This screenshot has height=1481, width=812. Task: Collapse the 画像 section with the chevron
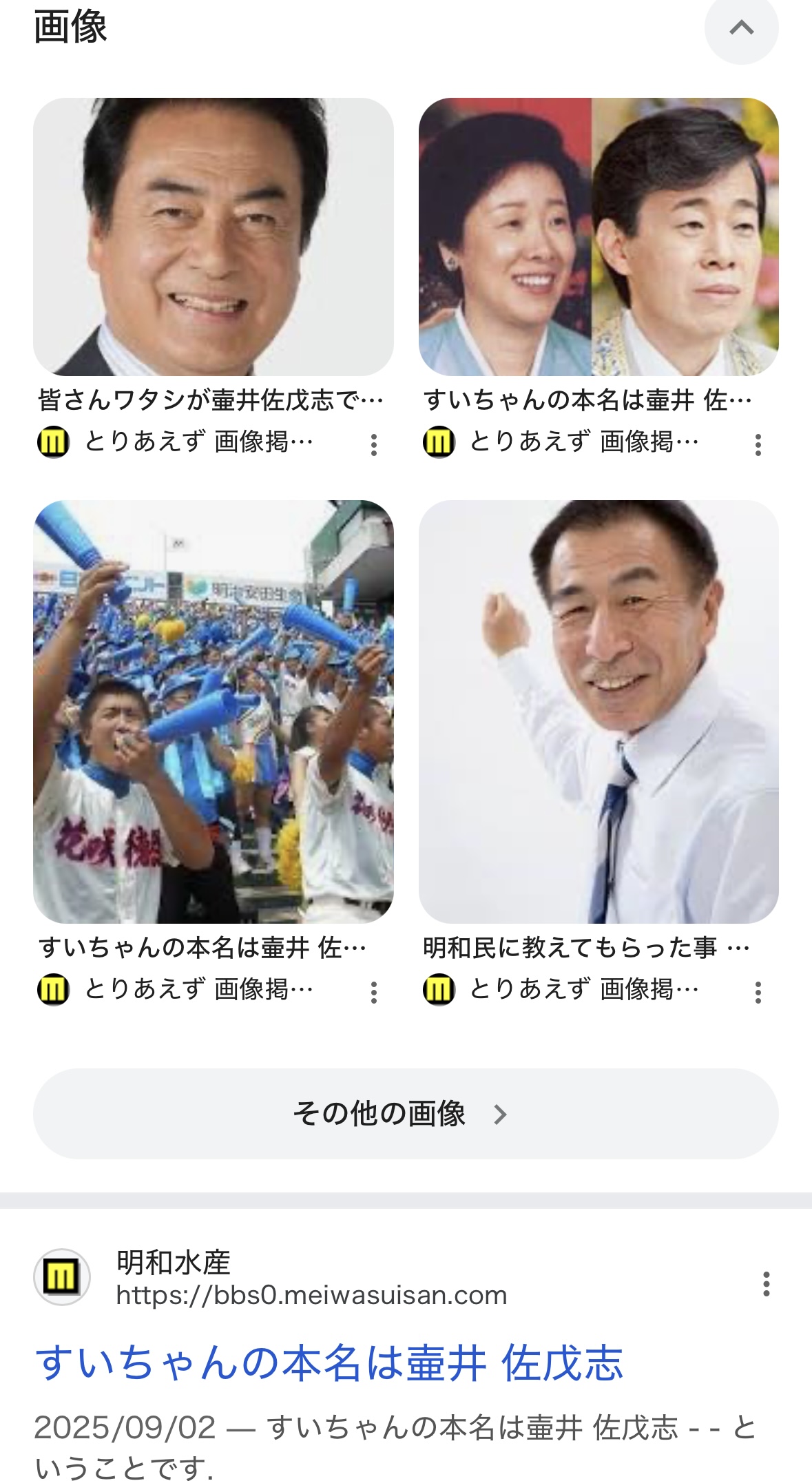[x=741, y=28]
